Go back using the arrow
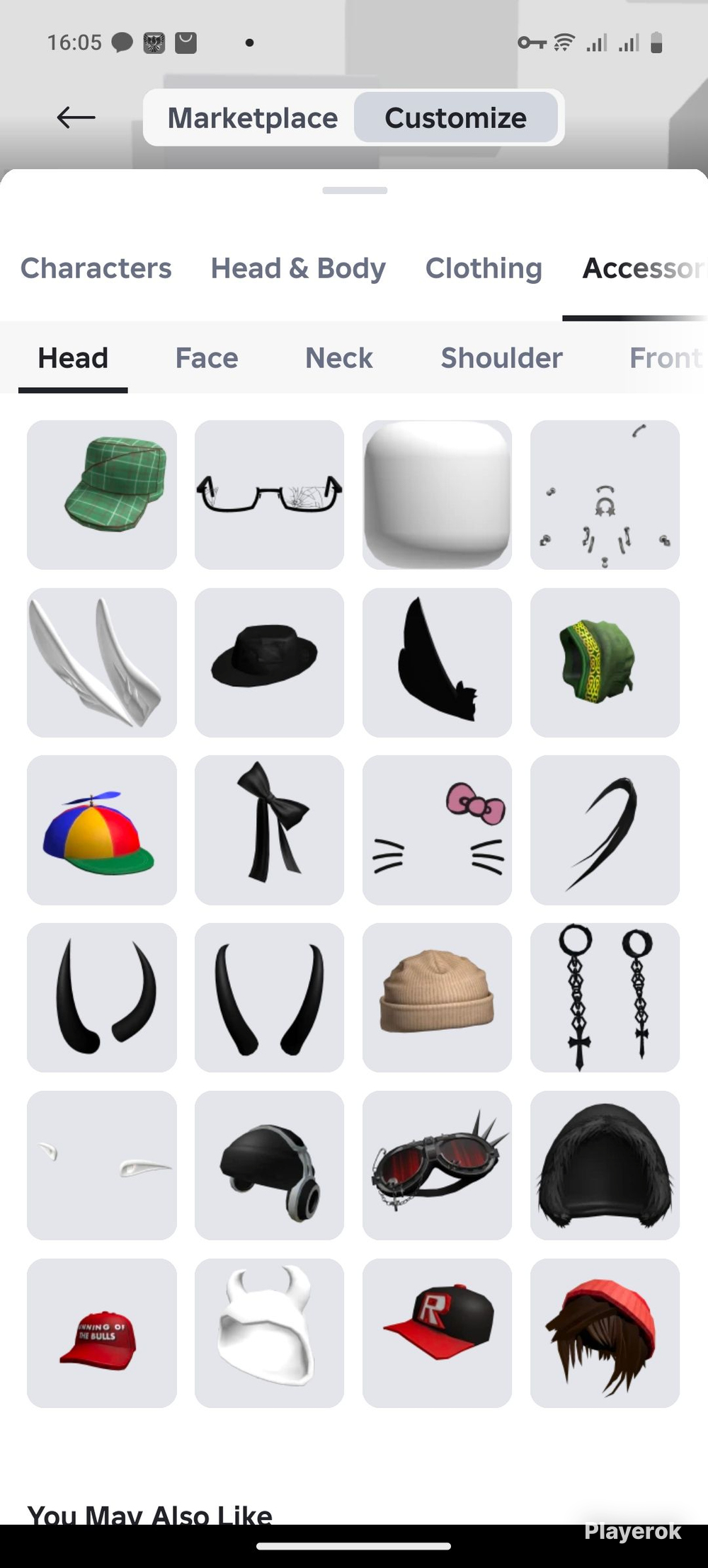This screenshot has width=708, height=1568. 76,118
